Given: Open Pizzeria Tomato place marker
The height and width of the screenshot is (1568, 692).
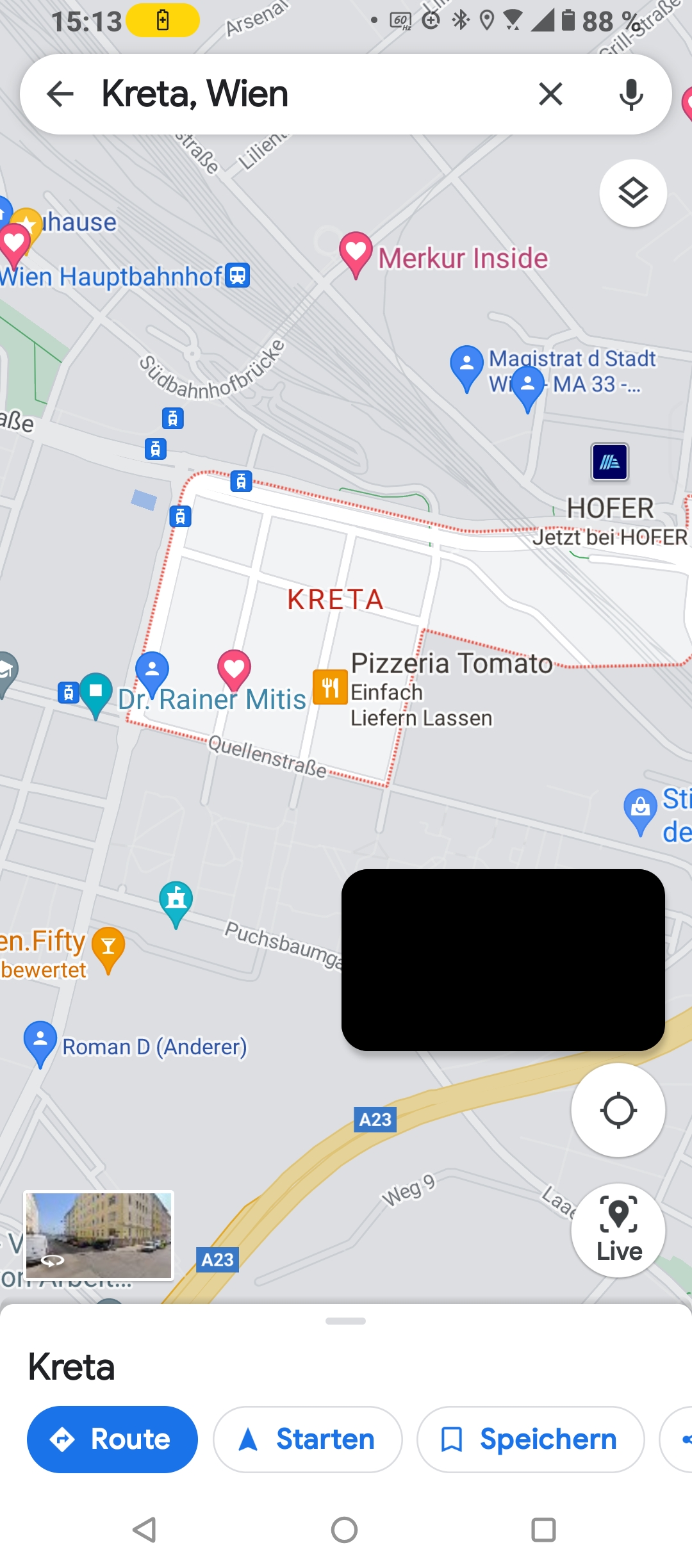Looking at the screenshot, I should pos(330,687).
